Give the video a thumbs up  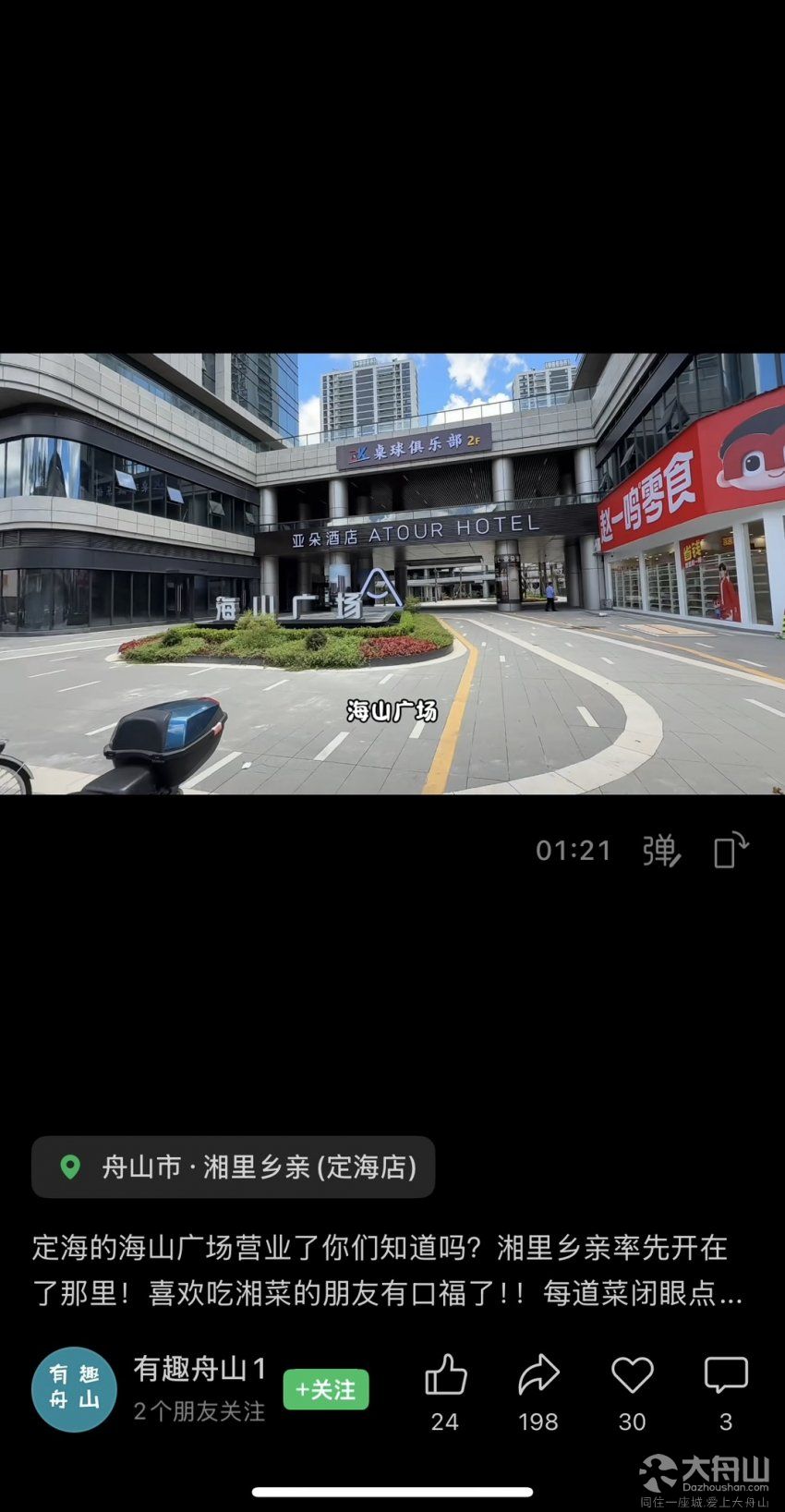pyautogui.click(x=445, y=1376)
